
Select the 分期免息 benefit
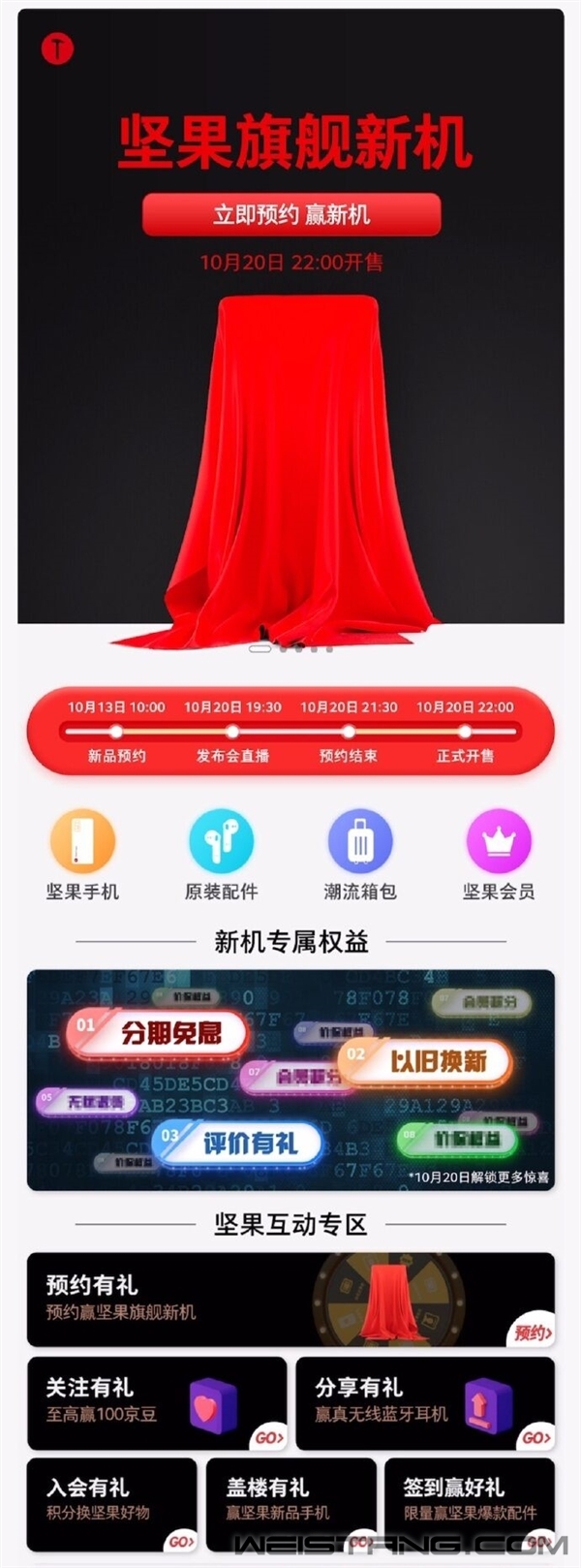(x=160, y=1033)
